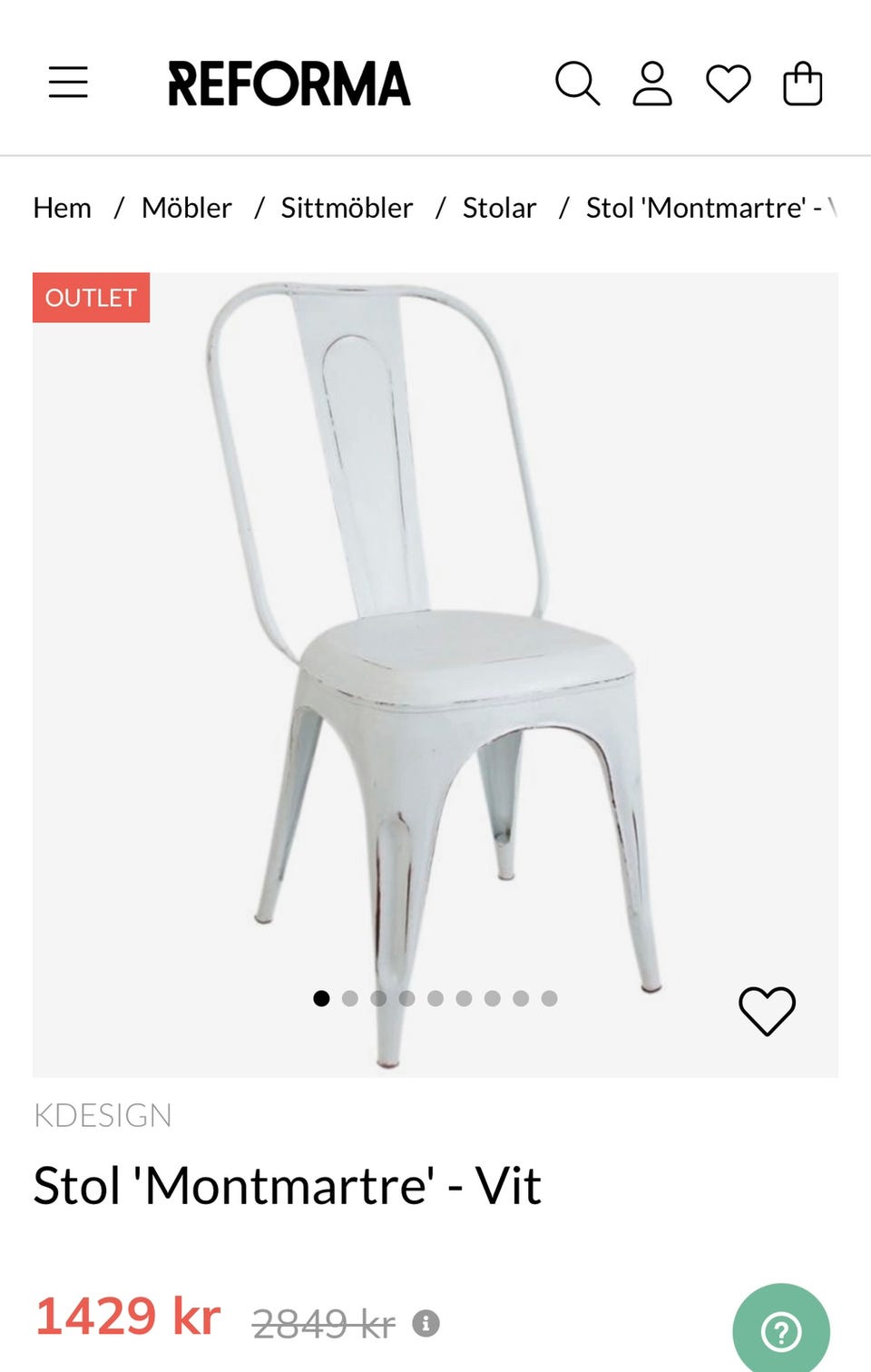Go to the Stolar breadcrumb
This screenshot has width=871, height=1372.
point(499,208)
